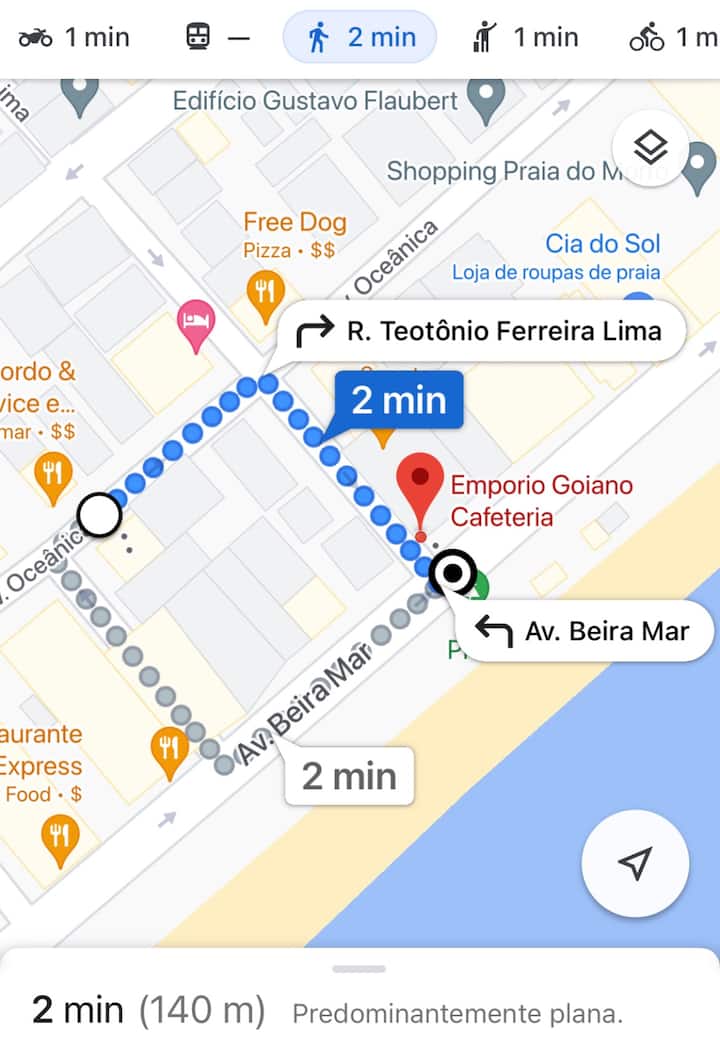Center map on my location

tap(635, 863)
